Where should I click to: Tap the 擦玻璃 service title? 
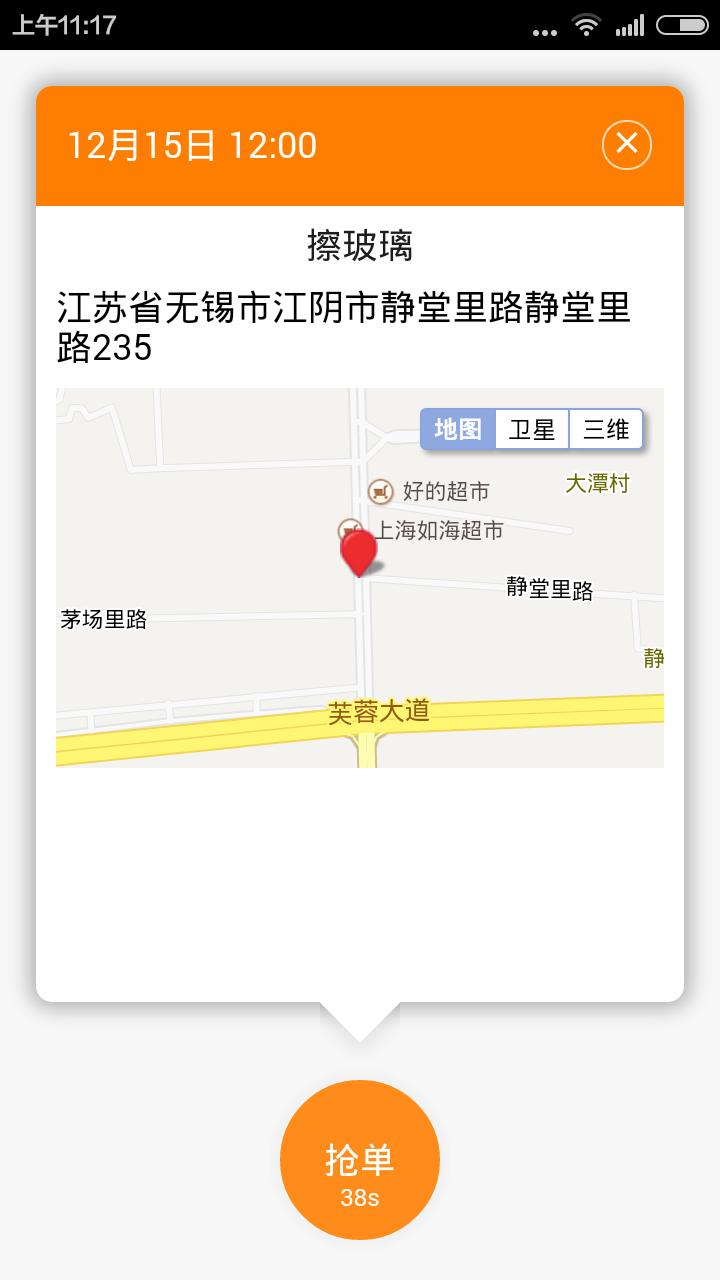pyautogui.click(x=359, y=246)
